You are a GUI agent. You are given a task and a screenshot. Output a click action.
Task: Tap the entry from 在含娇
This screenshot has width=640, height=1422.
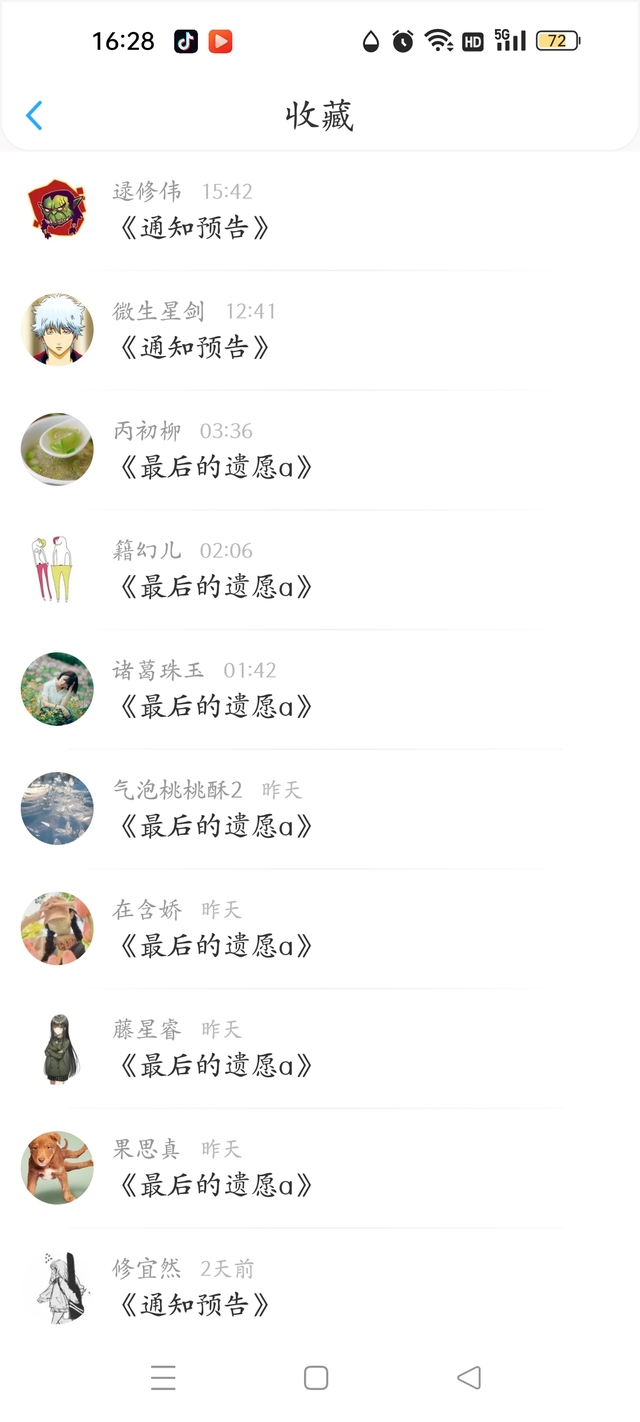click(216, 945)
